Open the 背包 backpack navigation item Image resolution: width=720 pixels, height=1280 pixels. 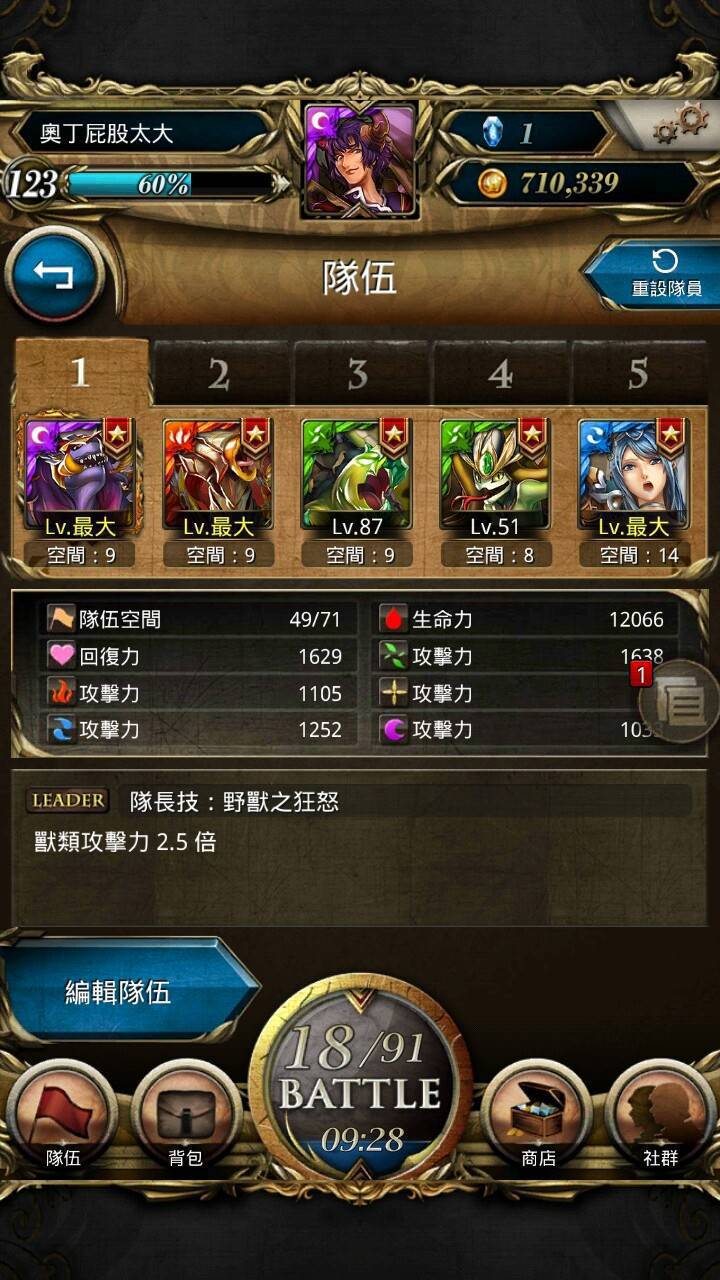pos(186,1117)
